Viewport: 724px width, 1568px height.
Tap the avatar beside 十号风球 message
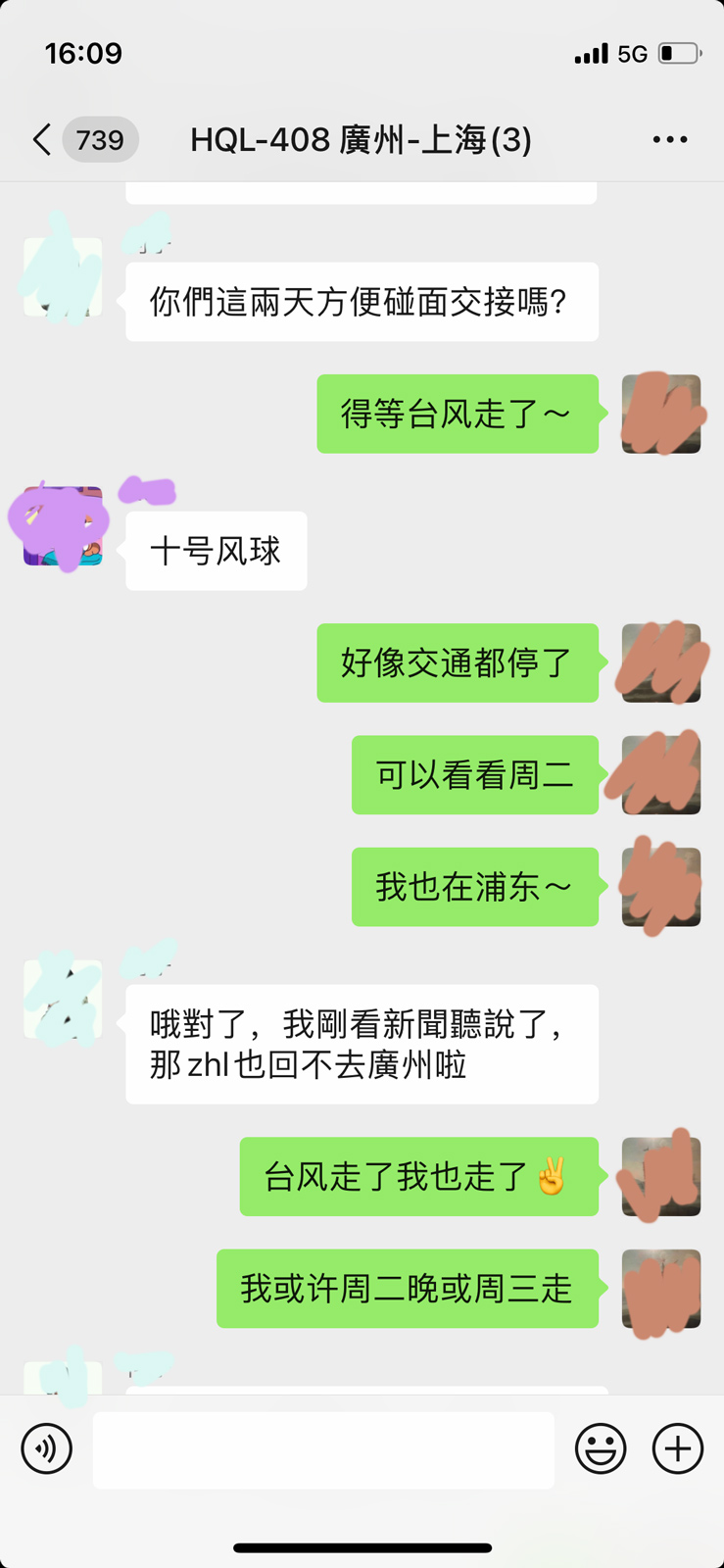click(63, 527)
